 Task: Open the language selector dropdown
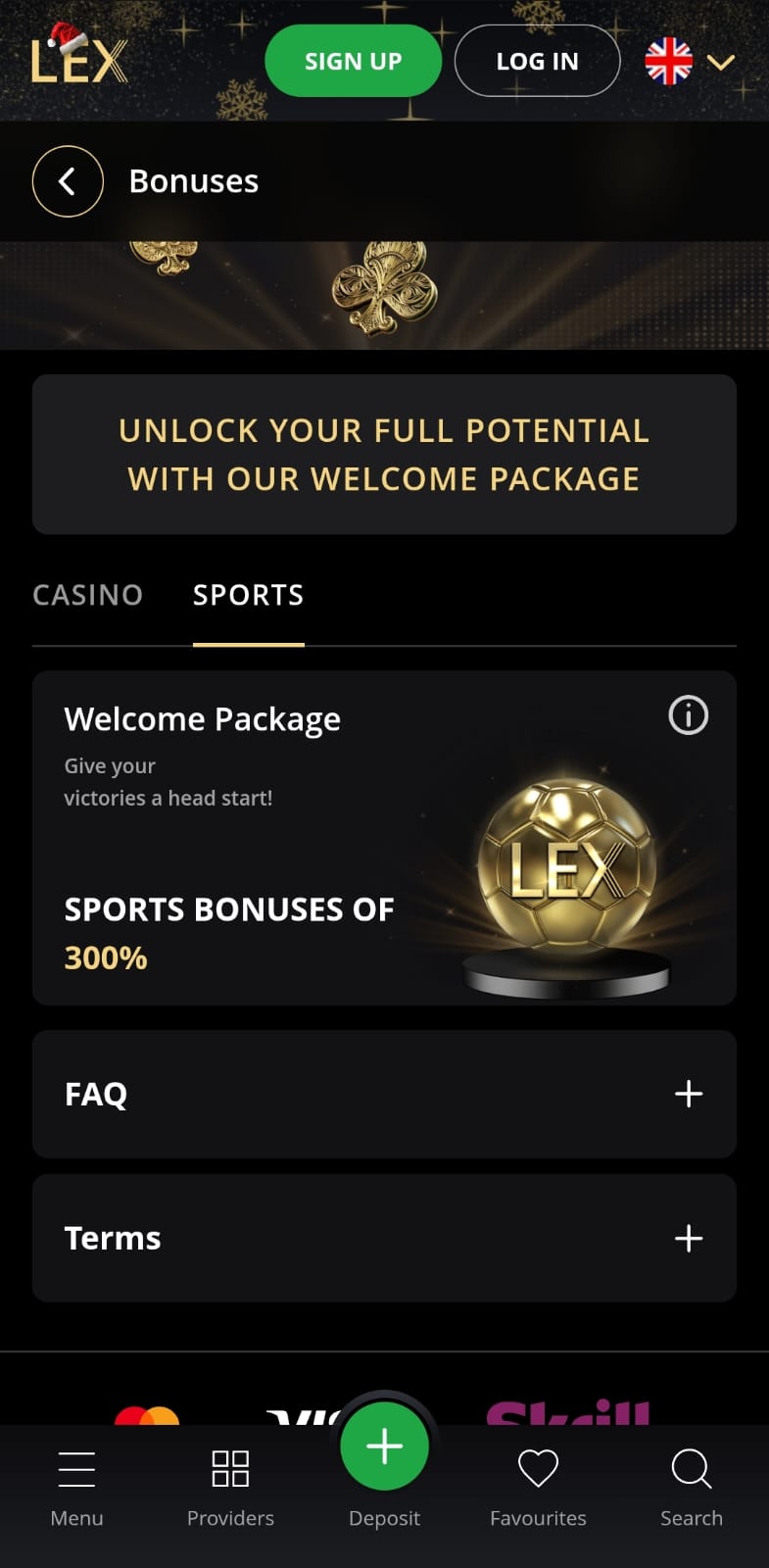point(691,62)
